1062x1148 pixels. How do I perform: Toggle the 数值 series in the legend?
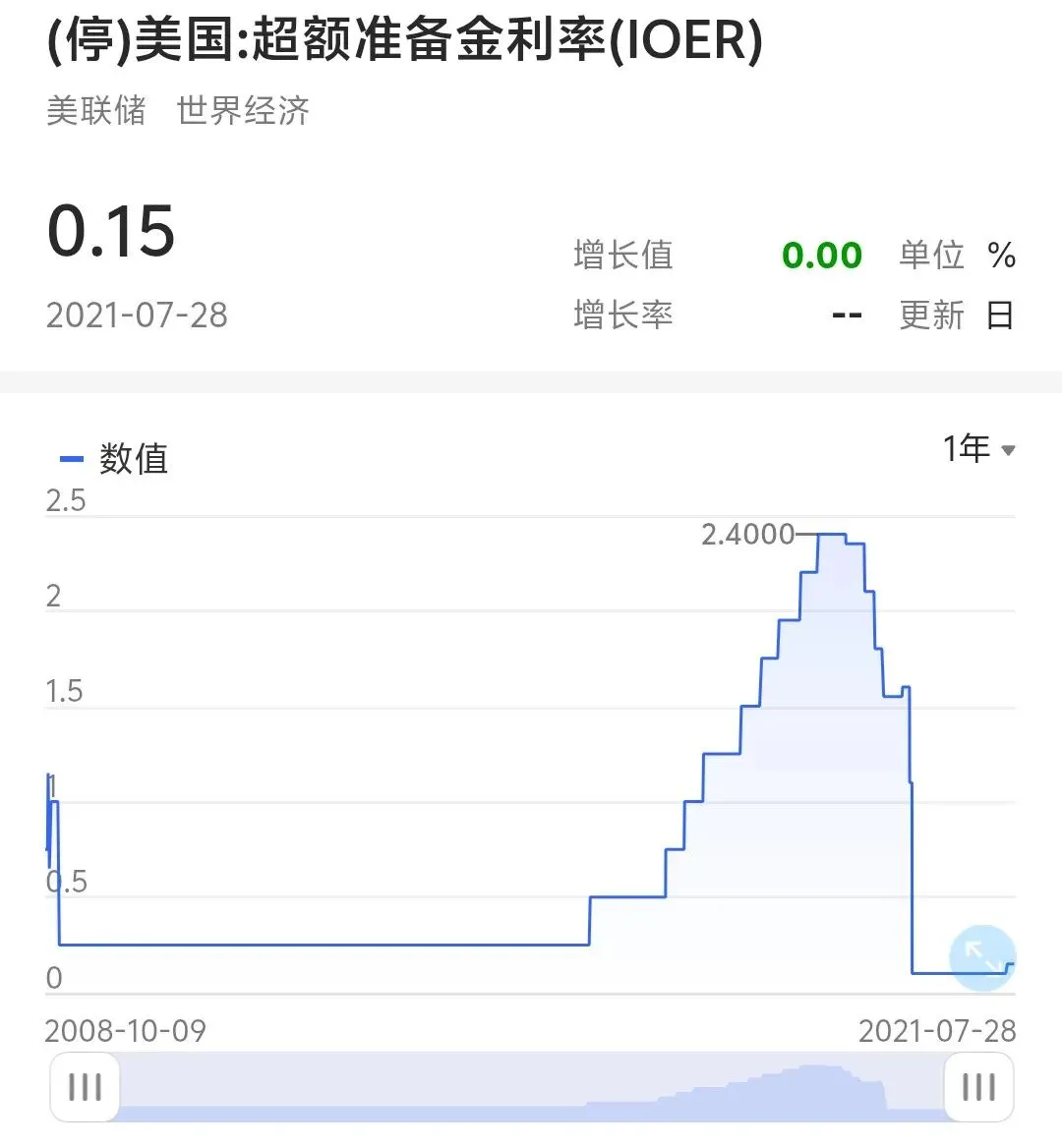(x=115, y=459)
